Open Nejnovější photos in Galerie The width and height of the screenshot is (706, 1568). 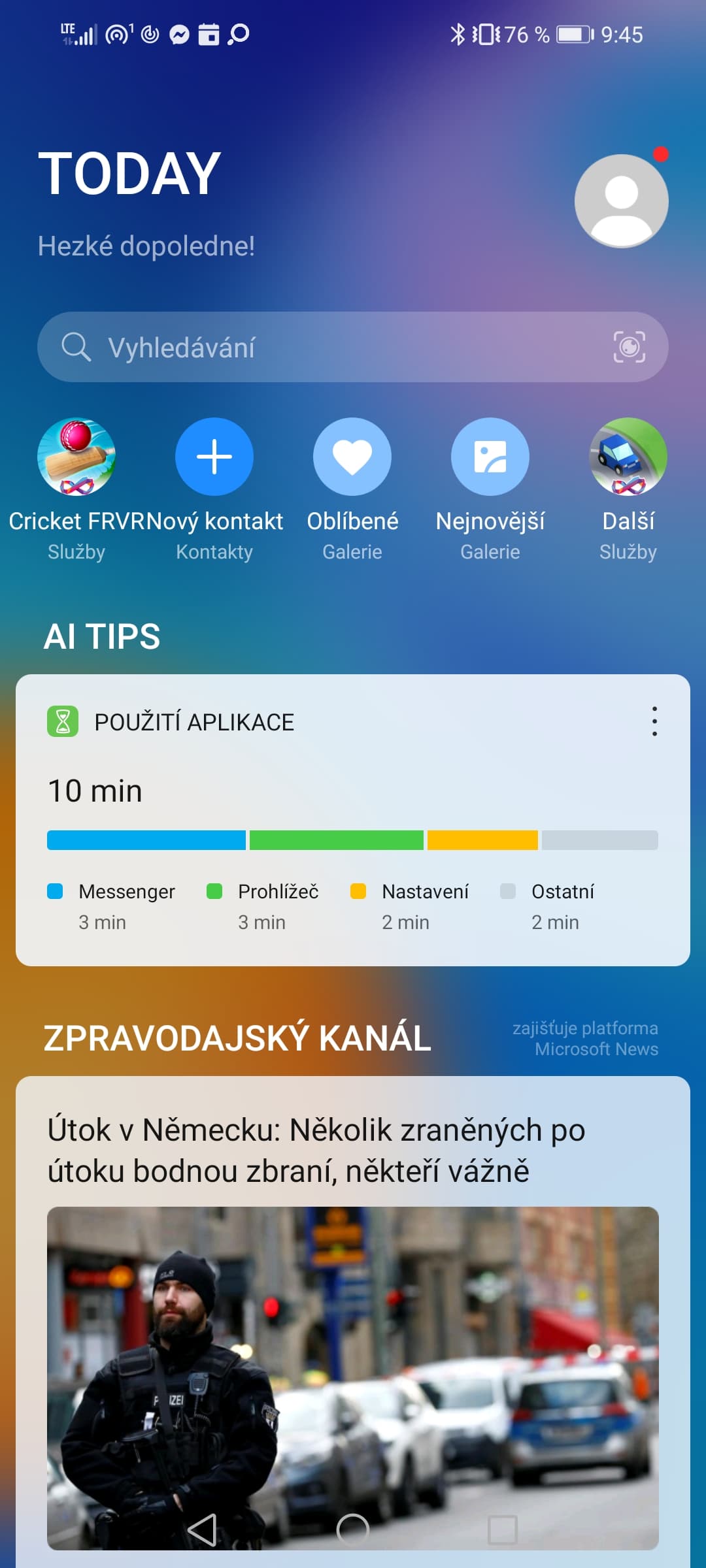[491, 457]
